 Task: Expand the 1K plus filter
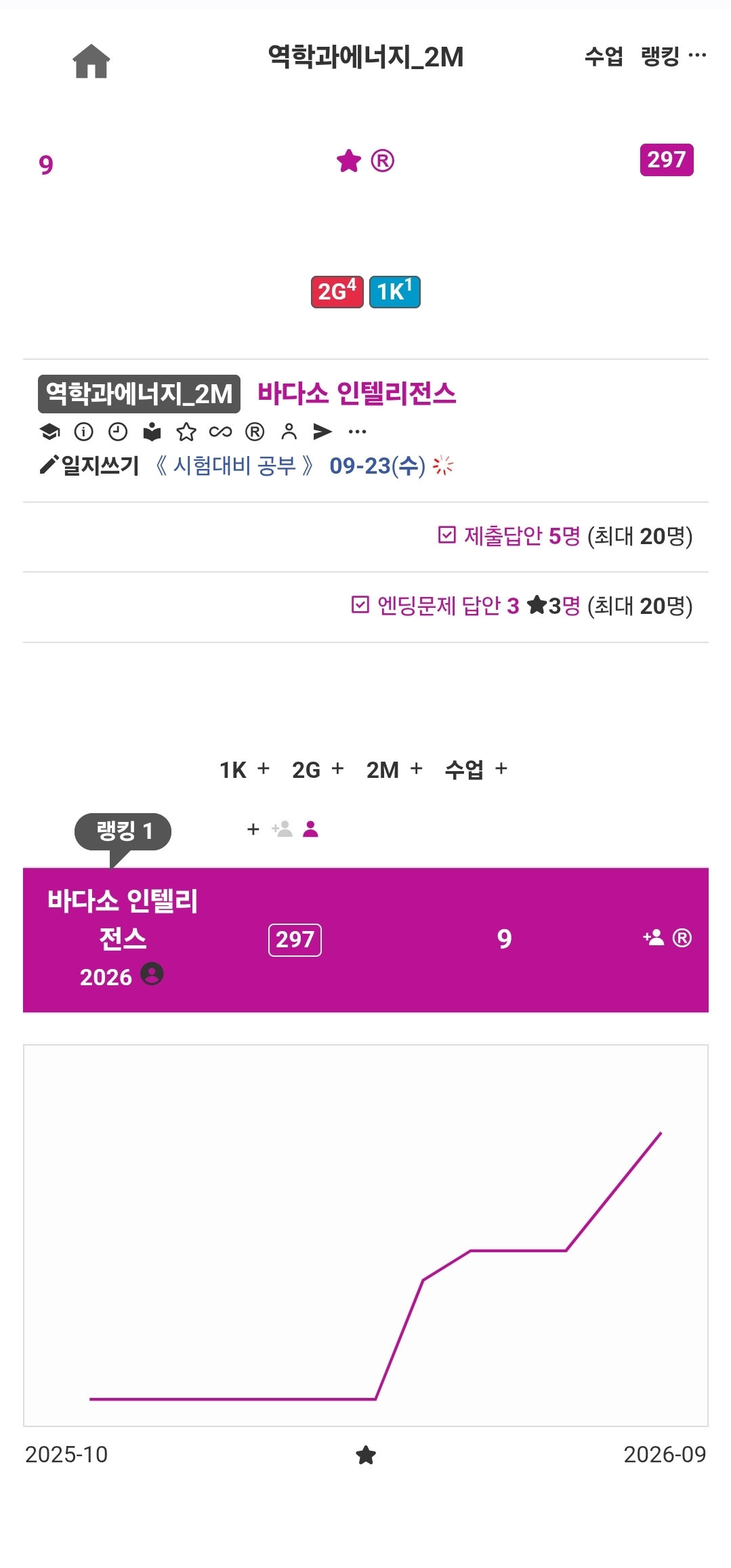(x=245, y=770)
